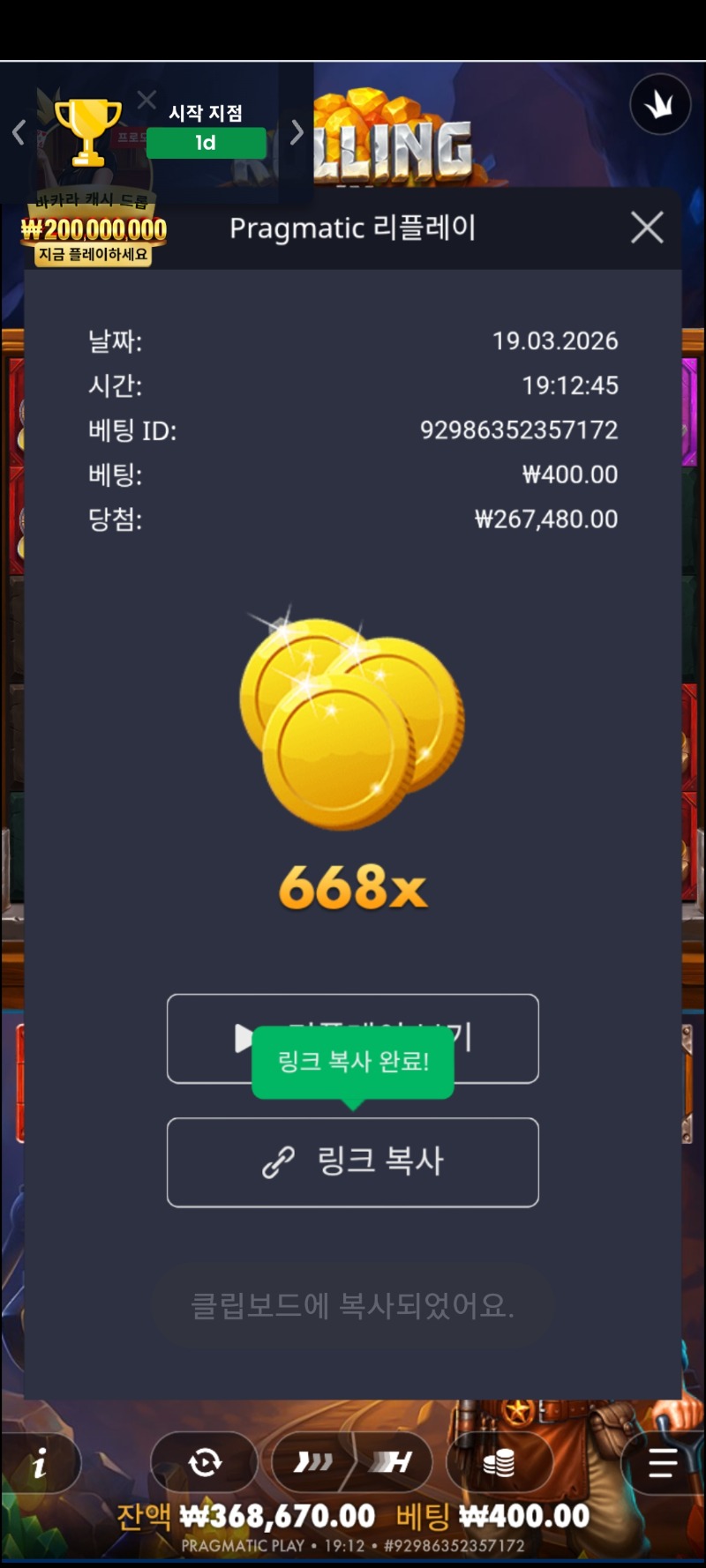This screenshot has height=1568, width=706.
Task: Open autoplay spin settings
Action: pyautogui.click(x=205, y=1463)
